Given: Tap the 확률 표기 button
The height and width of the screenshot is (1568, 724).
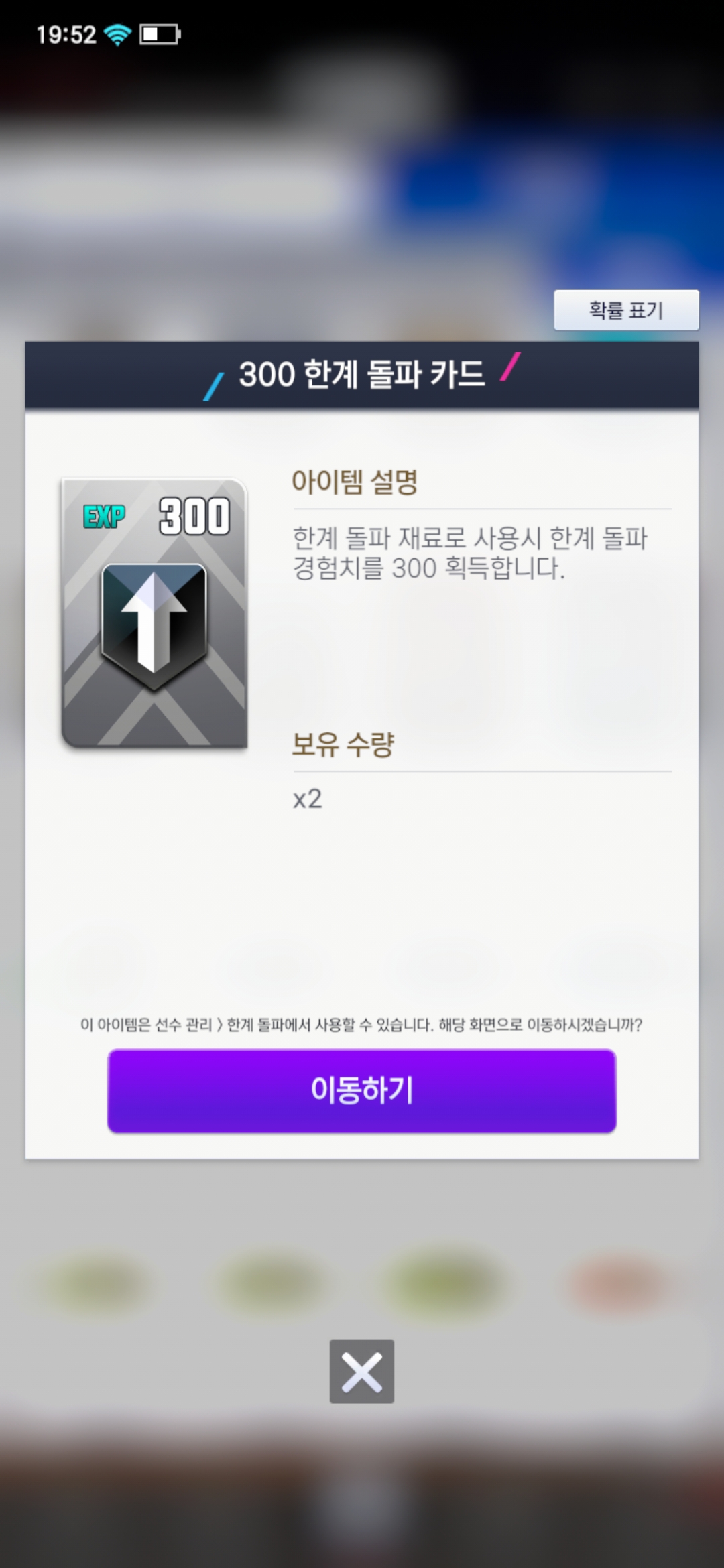Looking at the screenshot, I should pos(626,310).
